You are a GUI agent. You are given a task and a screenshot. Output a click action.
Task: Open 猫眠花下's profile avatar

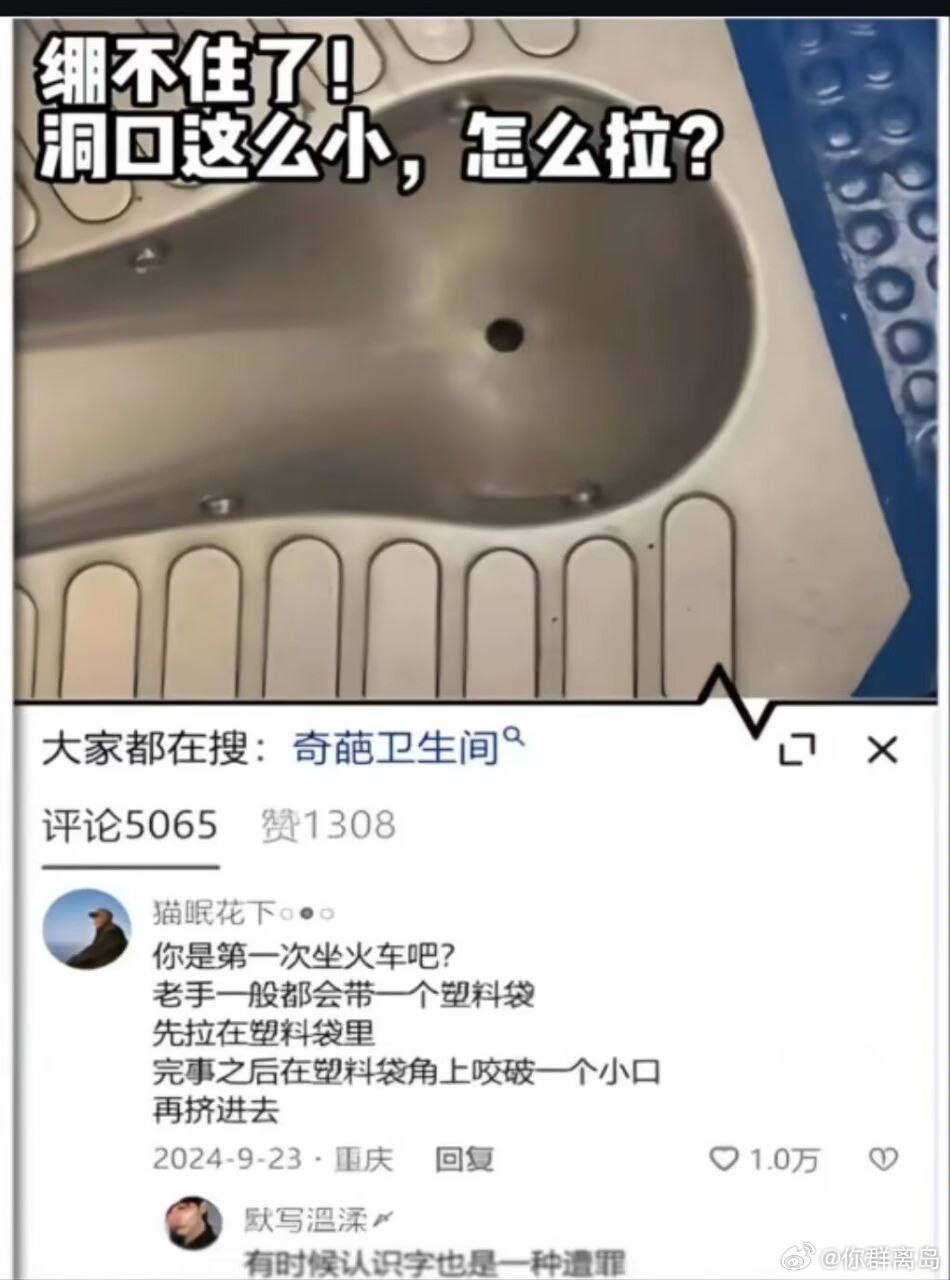click(86, 929)
